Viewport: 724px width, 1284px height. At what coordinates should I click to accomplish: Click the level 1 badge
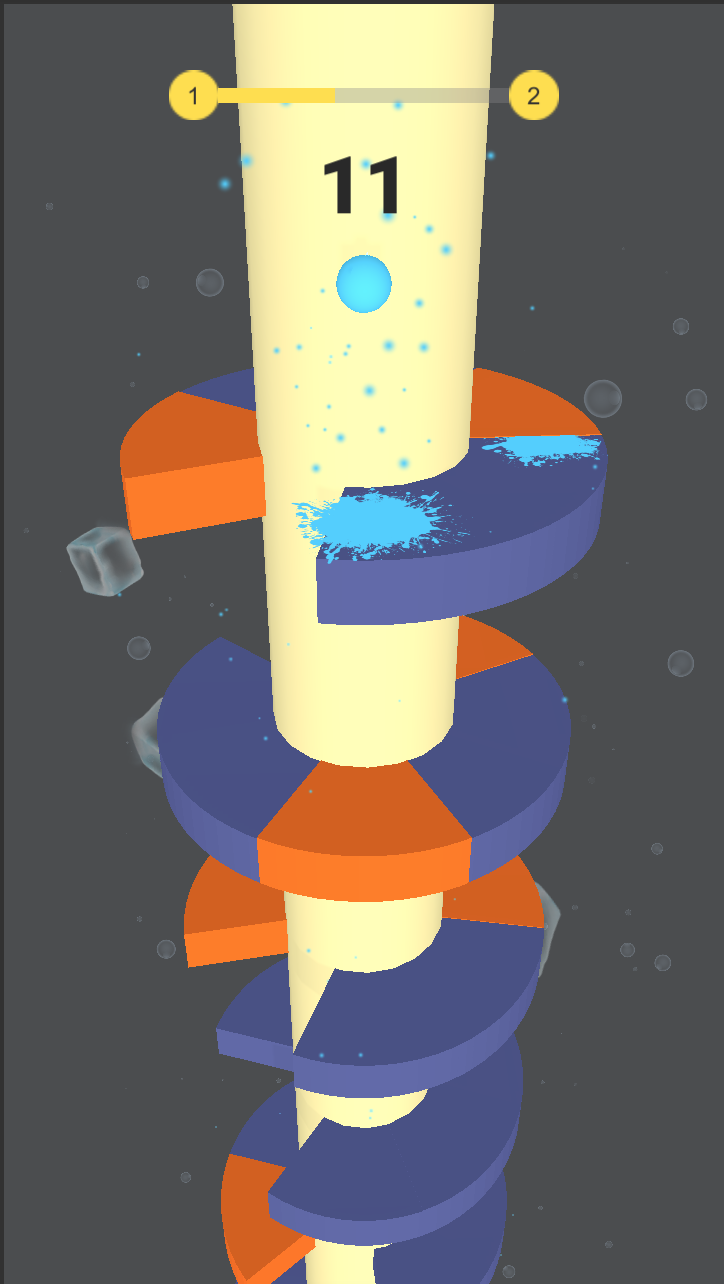point(194,96)
